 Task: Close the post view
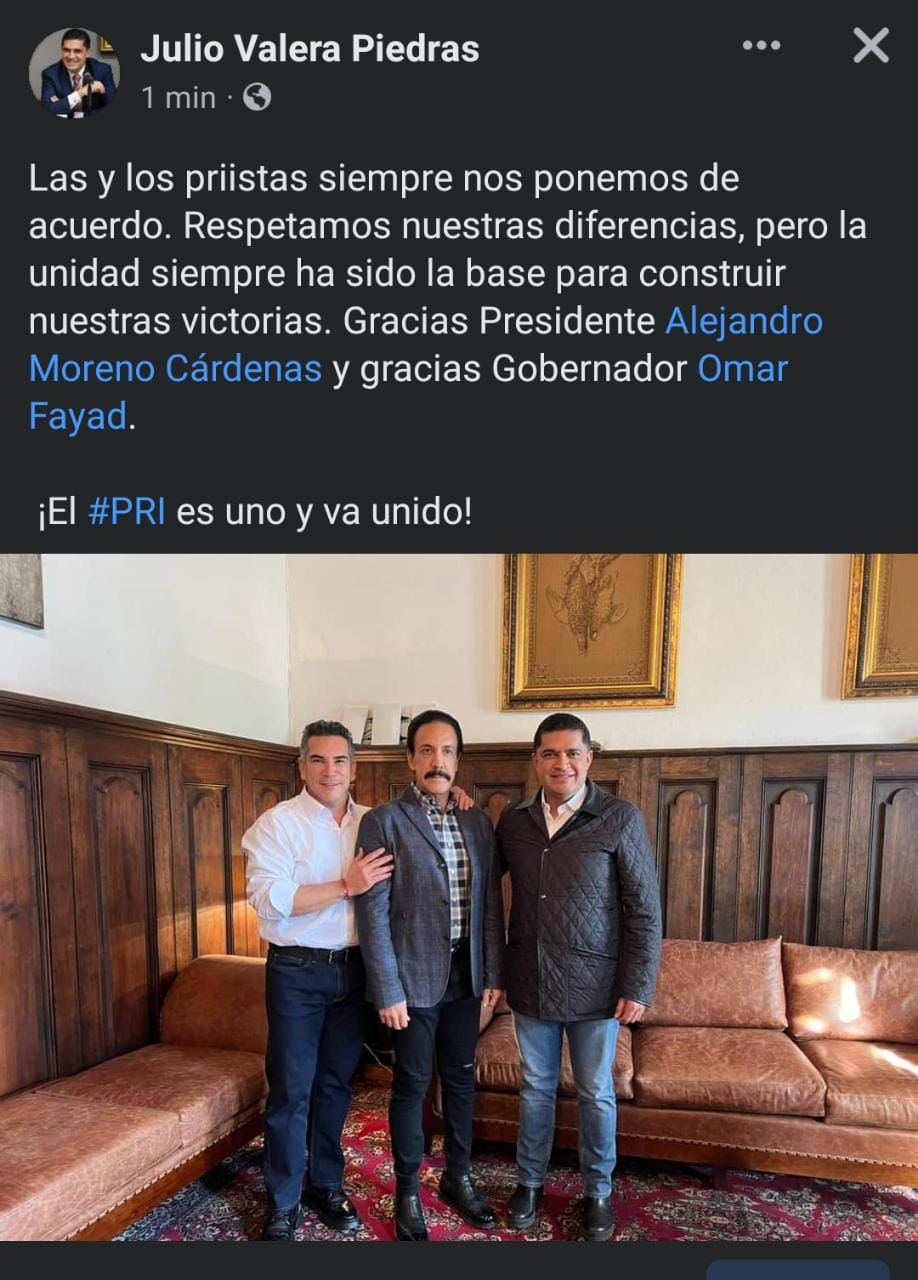tap(870, 46)
